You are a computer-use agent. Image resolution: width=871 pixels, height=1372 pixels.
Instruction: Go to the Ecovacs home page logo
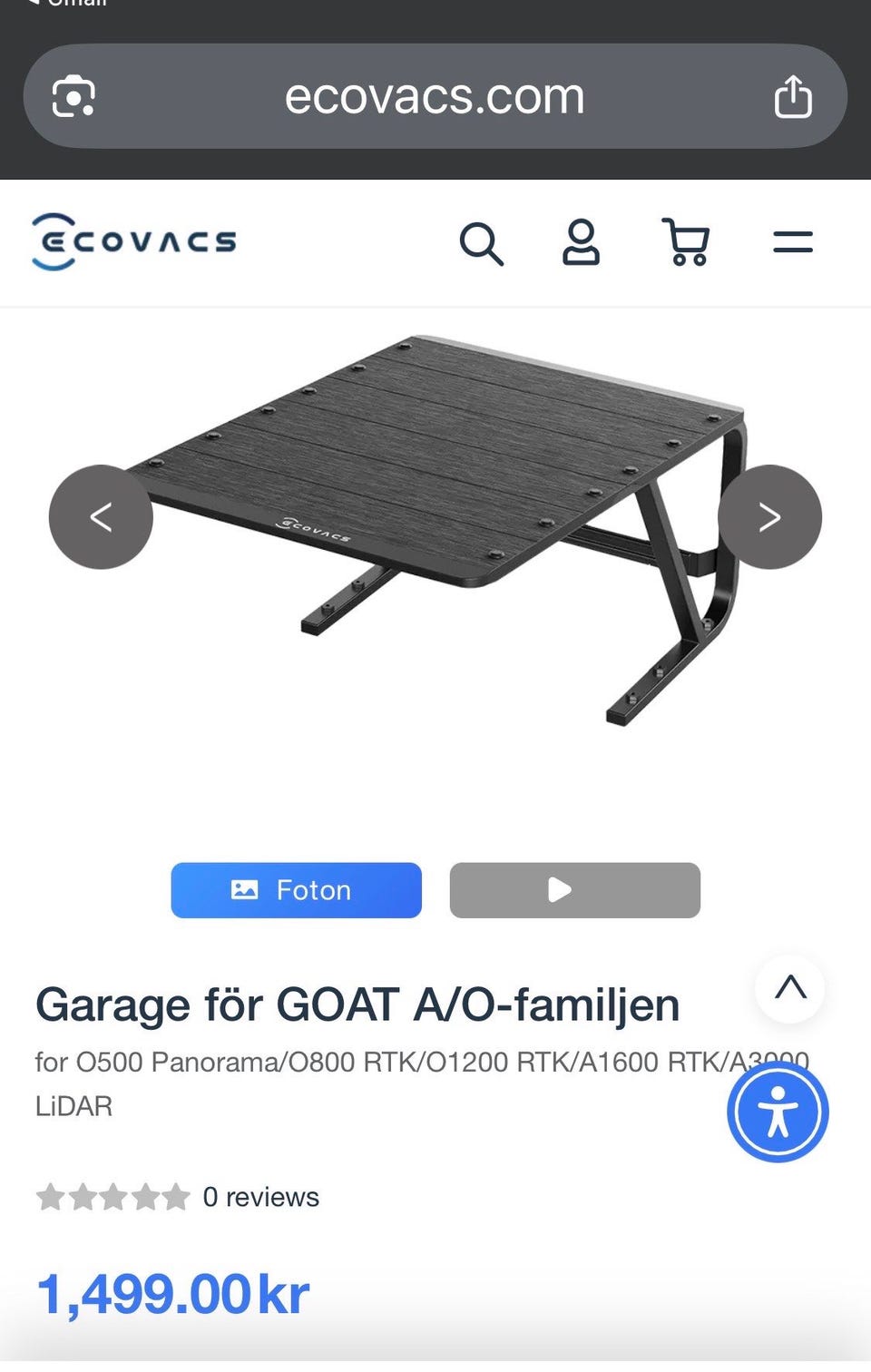point(134,241)
